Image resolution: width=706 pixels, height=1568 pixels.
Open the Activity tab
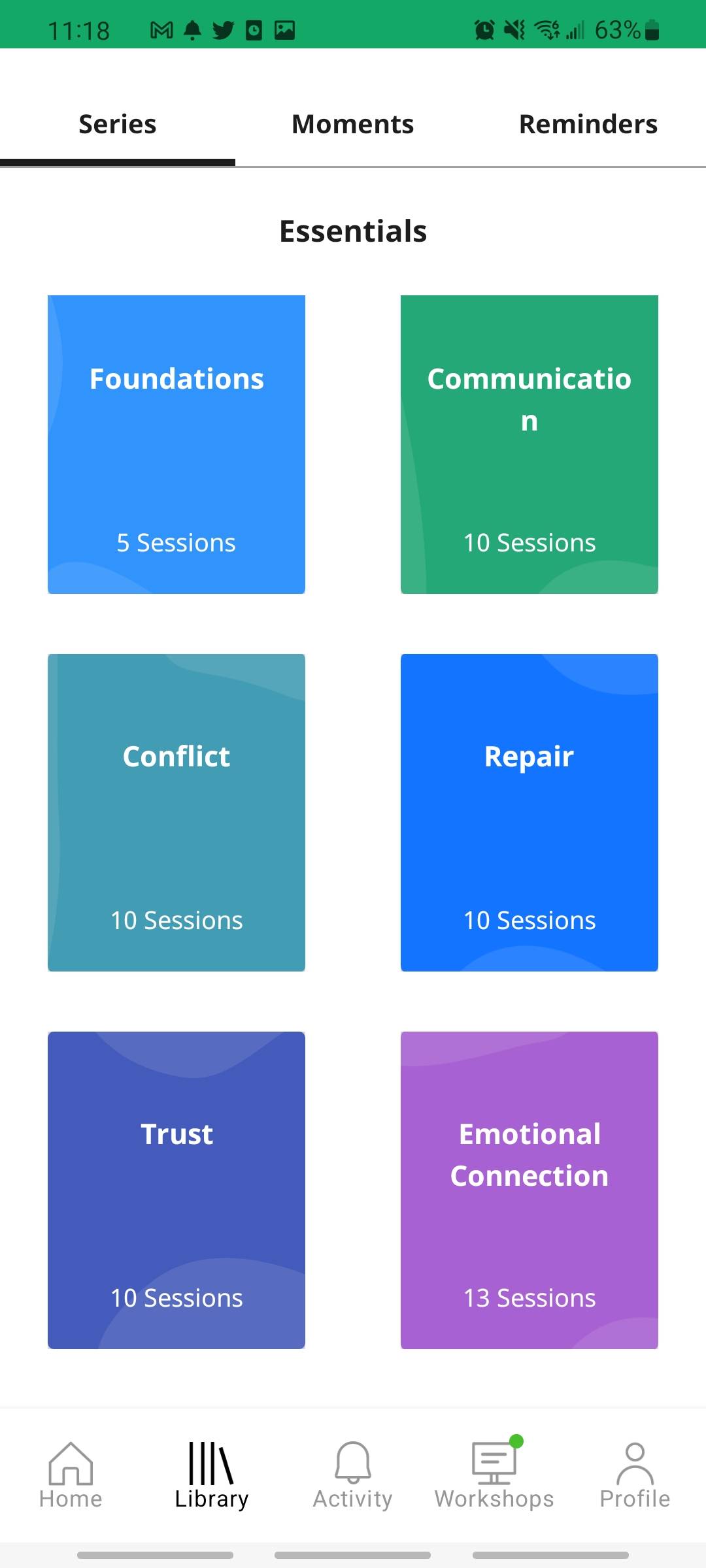352,1475
